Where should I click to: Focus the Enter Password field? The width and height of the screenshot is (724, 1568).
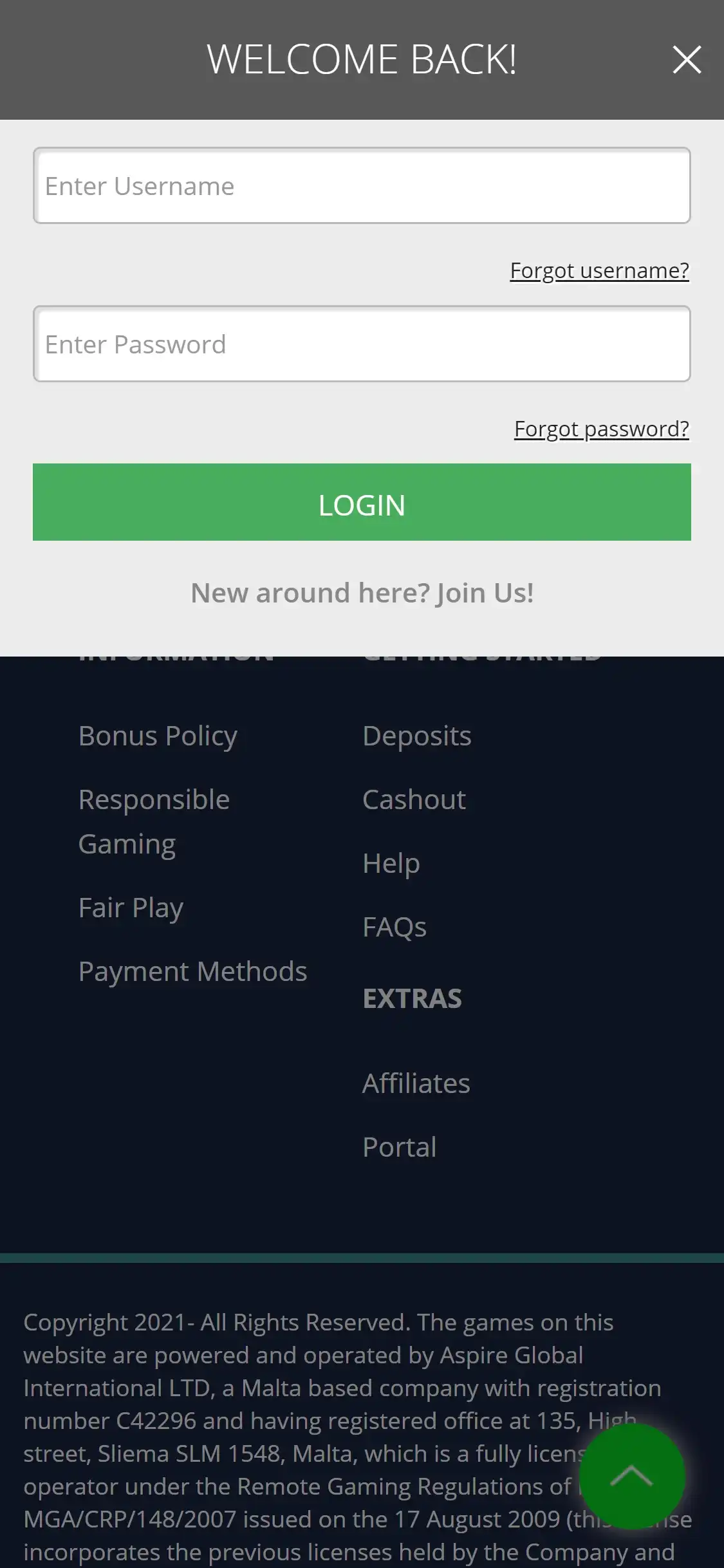tap(362, 344)
